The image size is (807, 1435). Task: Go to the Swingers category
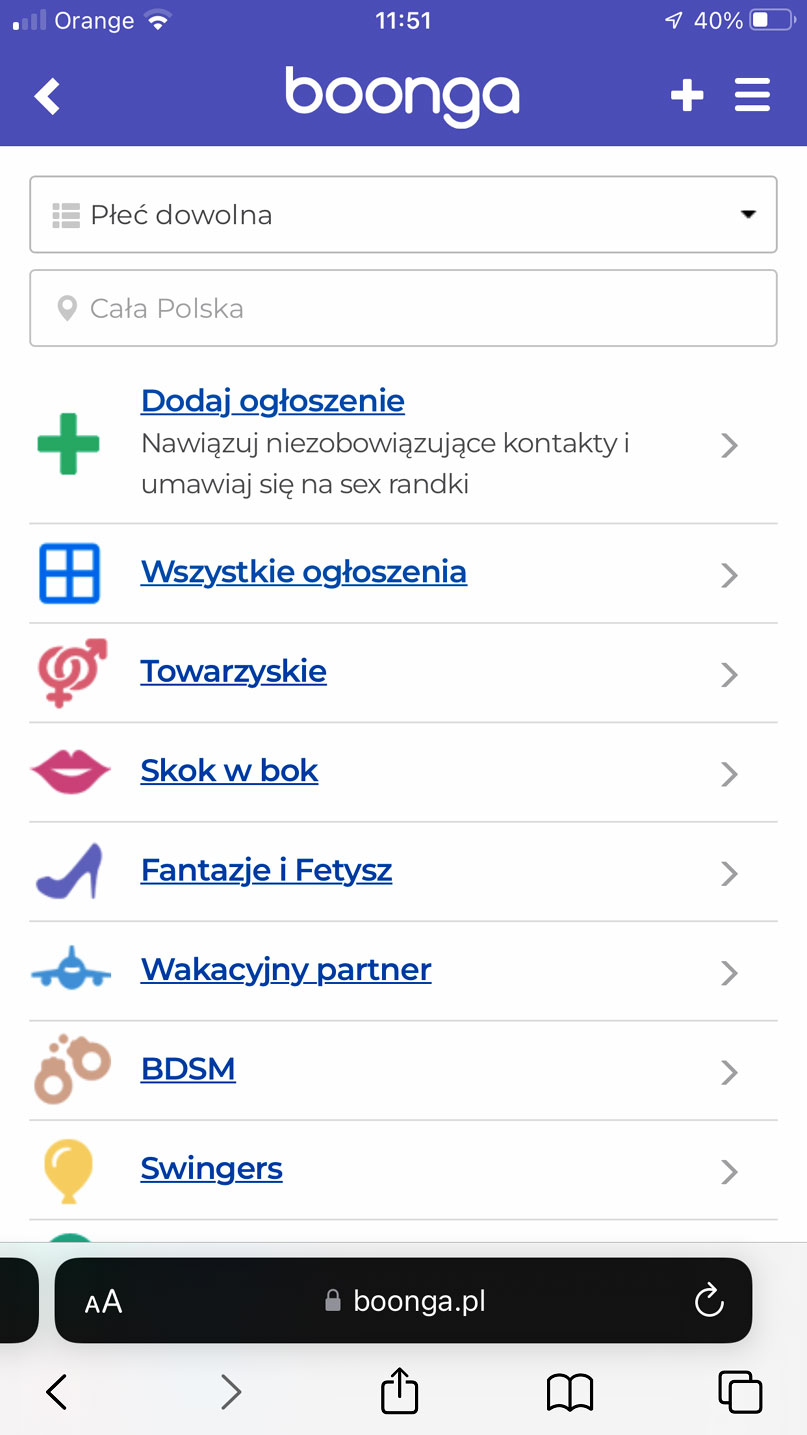pyautogui.click(x=212, y=1168)
